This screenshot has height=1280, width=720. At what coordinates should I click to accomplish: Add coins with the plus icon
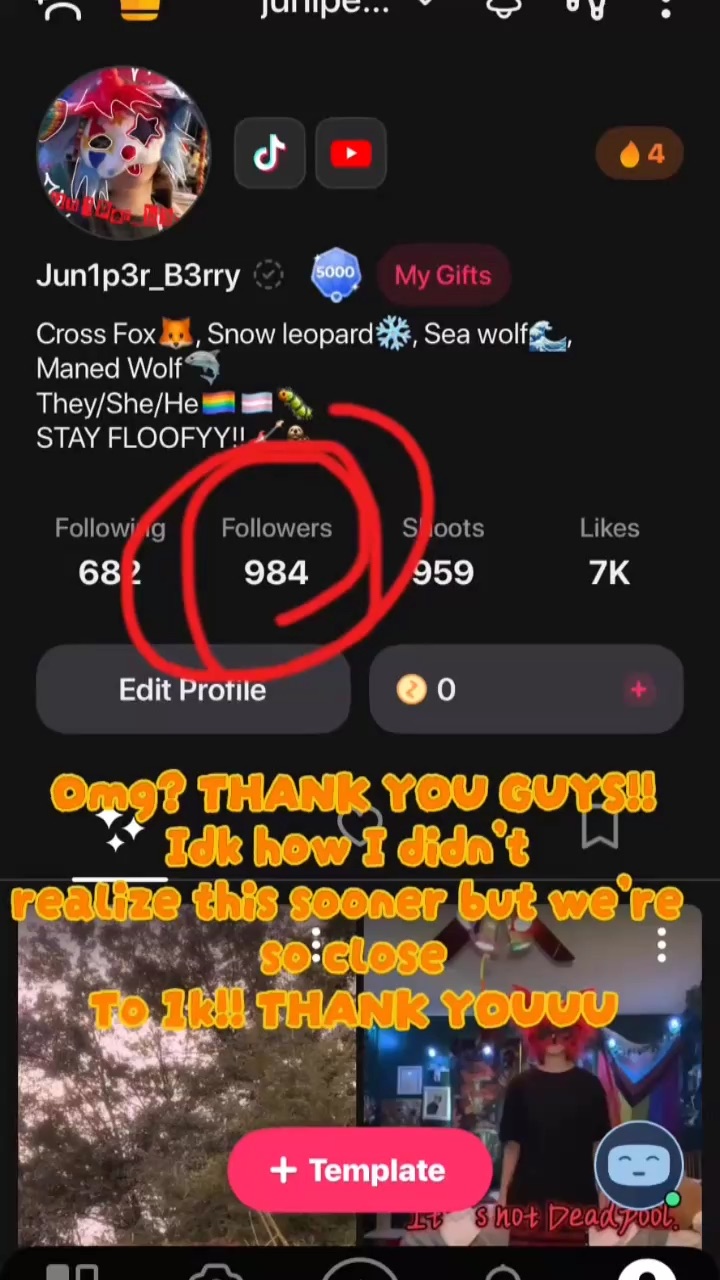[x=638, y=690]
